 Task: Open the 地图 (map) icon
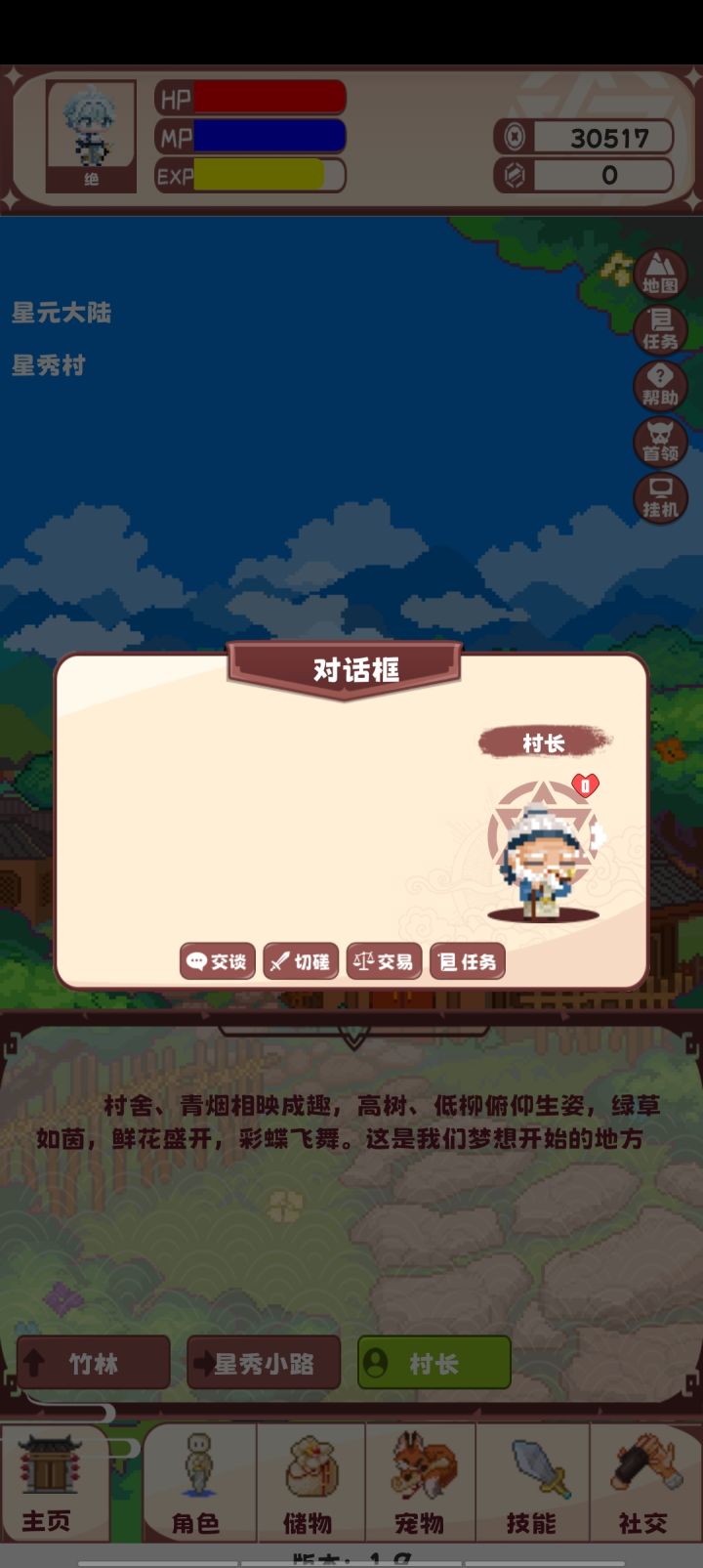tap(659, 275)
